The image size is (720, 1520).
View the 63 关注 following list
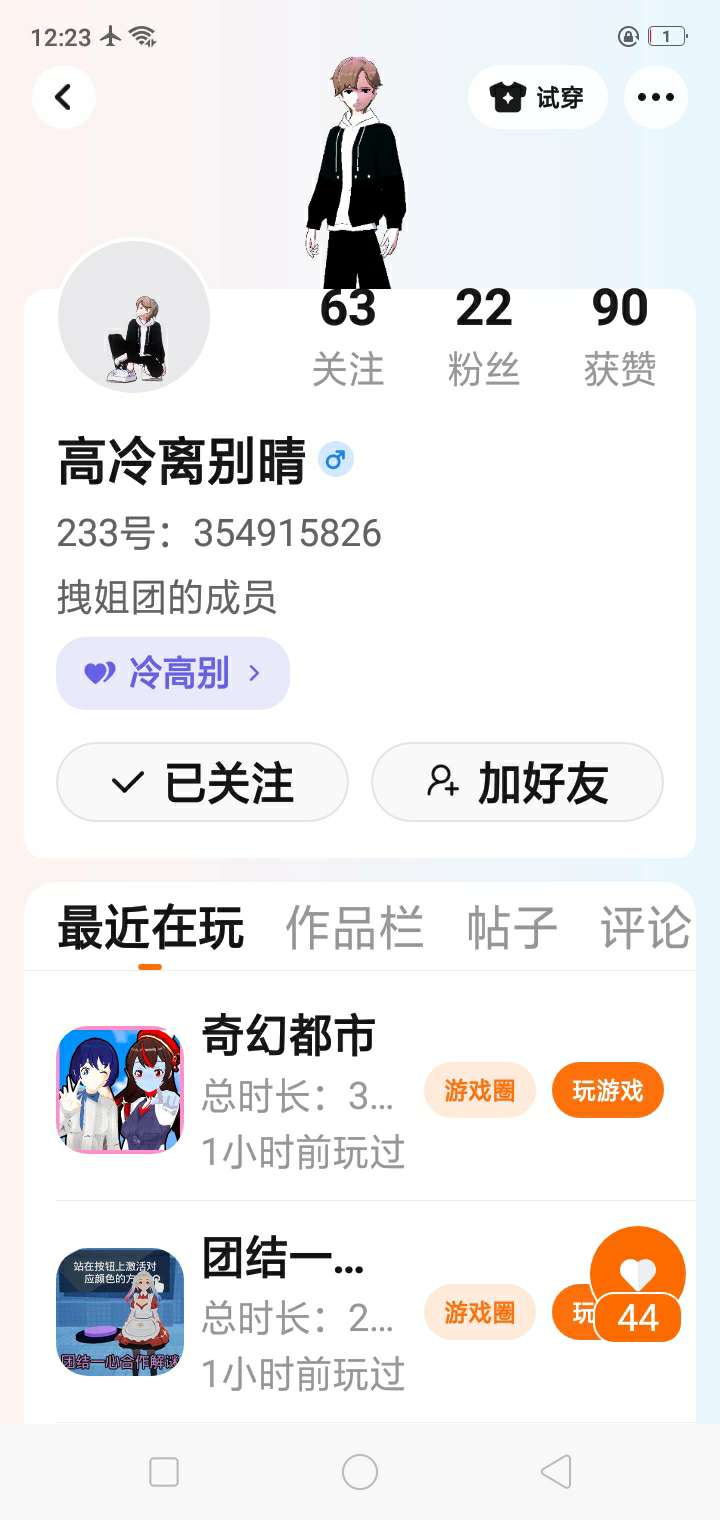348,337
